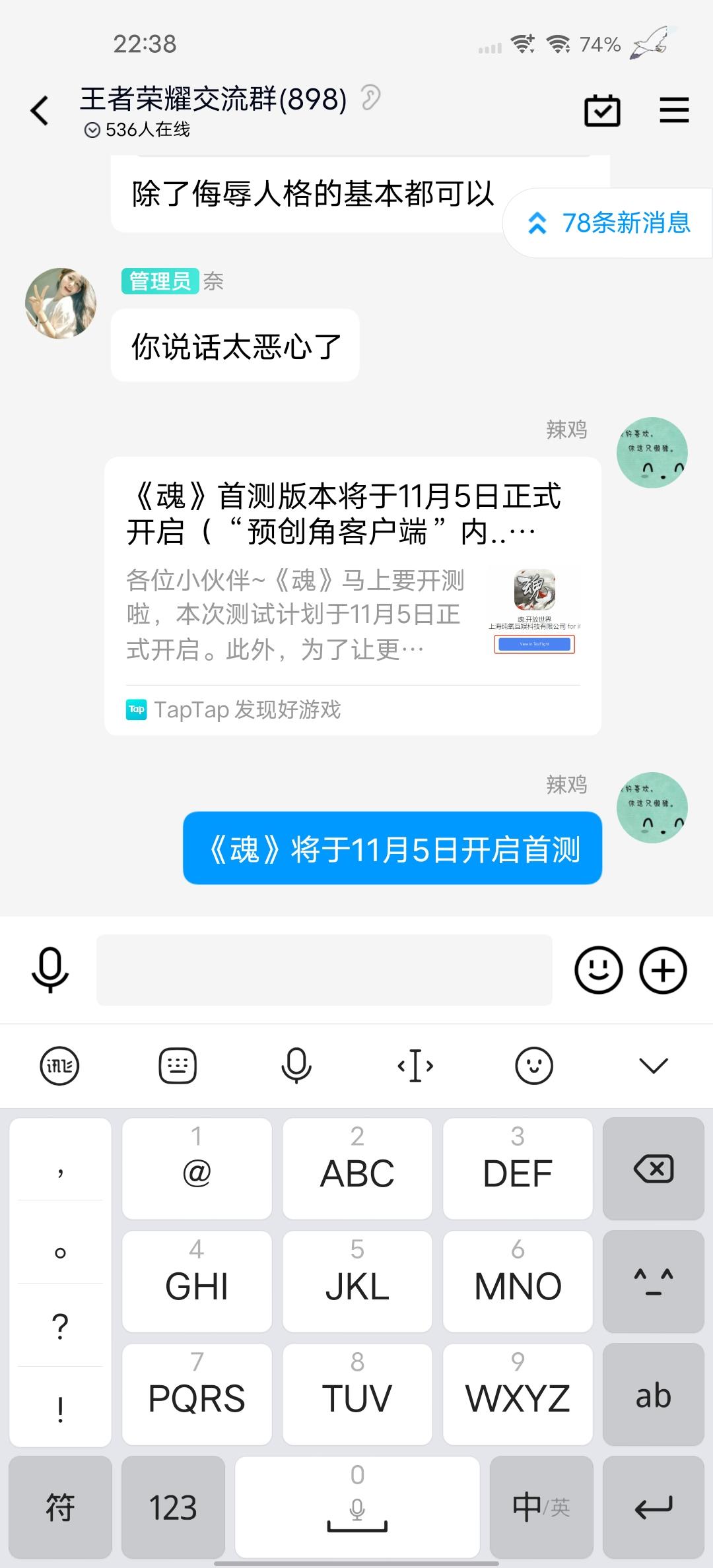
Task: Open admin 奈's profile avatar
Action: click(61, 304)
